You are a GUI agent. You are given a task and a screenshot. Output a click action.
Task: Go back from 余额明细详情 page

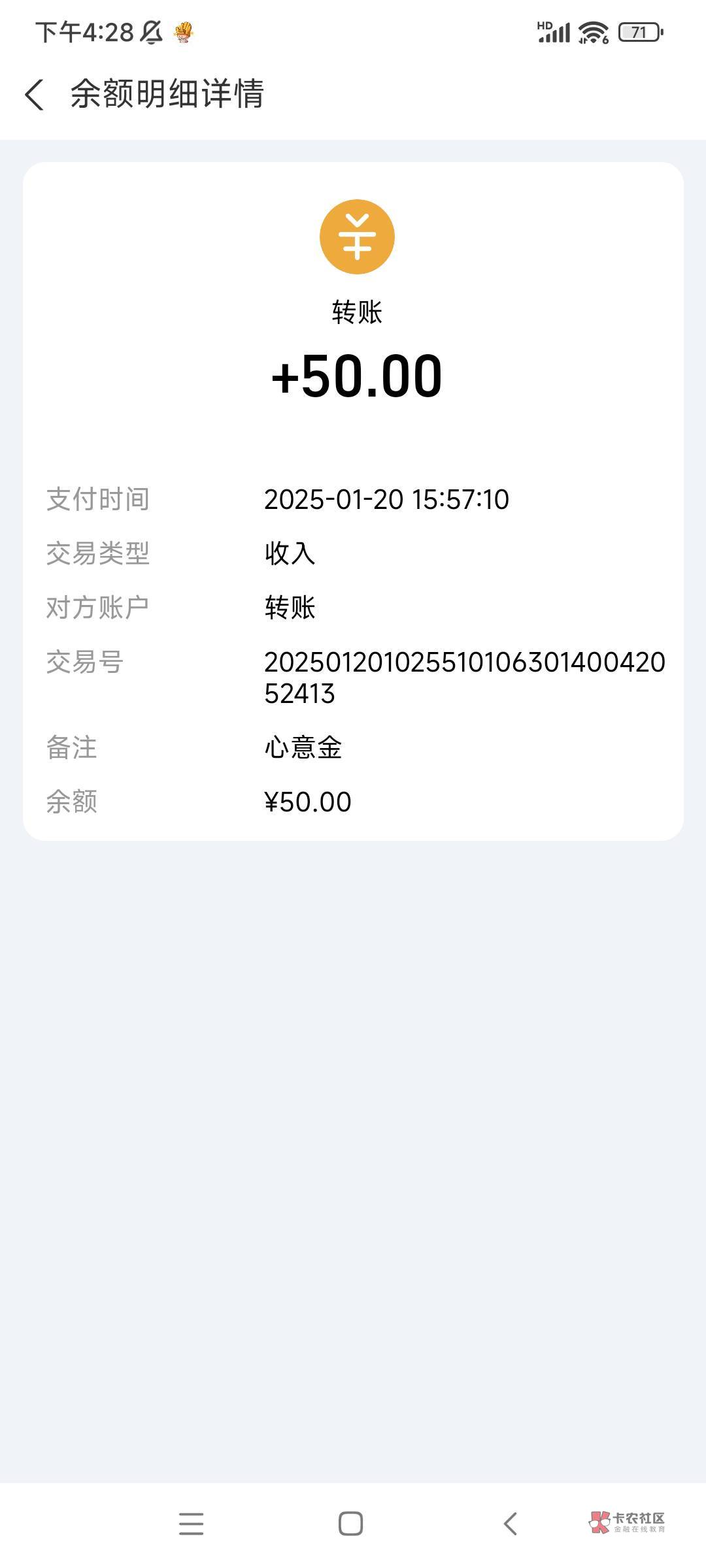tap(35, 95)
